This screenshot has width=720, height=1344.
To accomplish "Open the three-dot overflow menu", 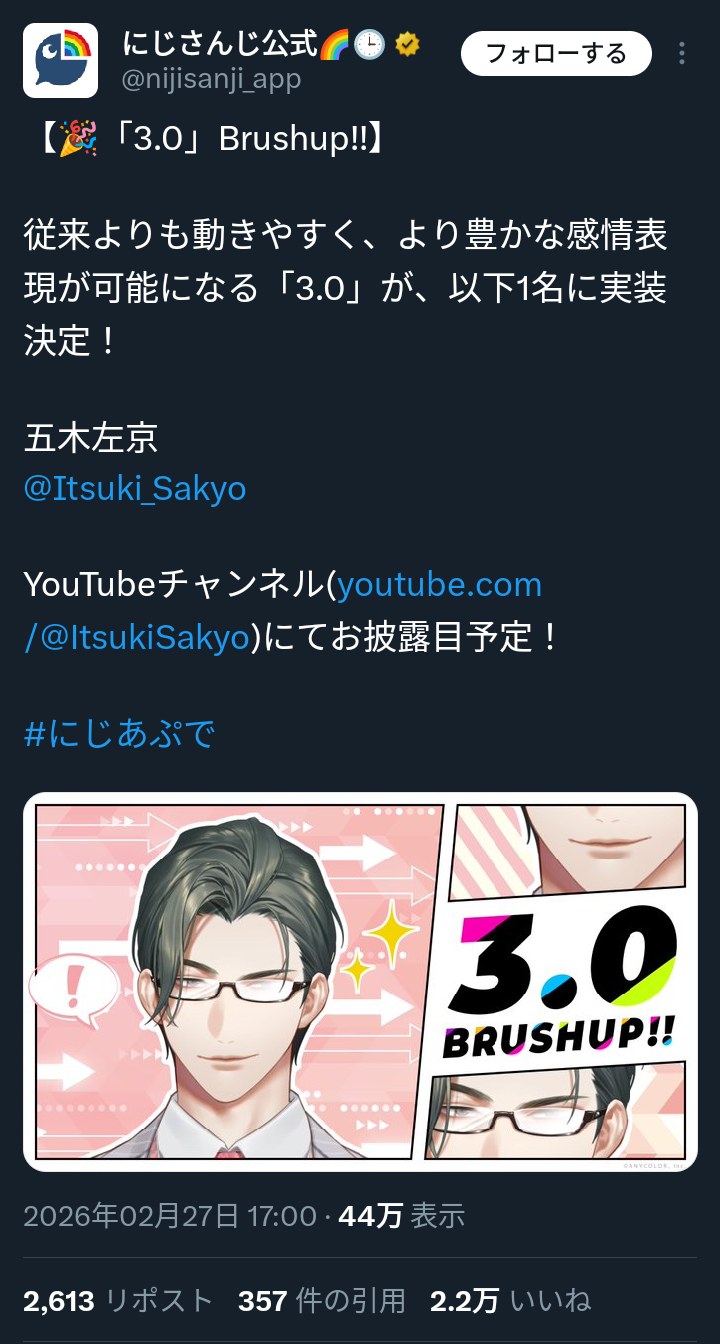I will tap(683, 54).
